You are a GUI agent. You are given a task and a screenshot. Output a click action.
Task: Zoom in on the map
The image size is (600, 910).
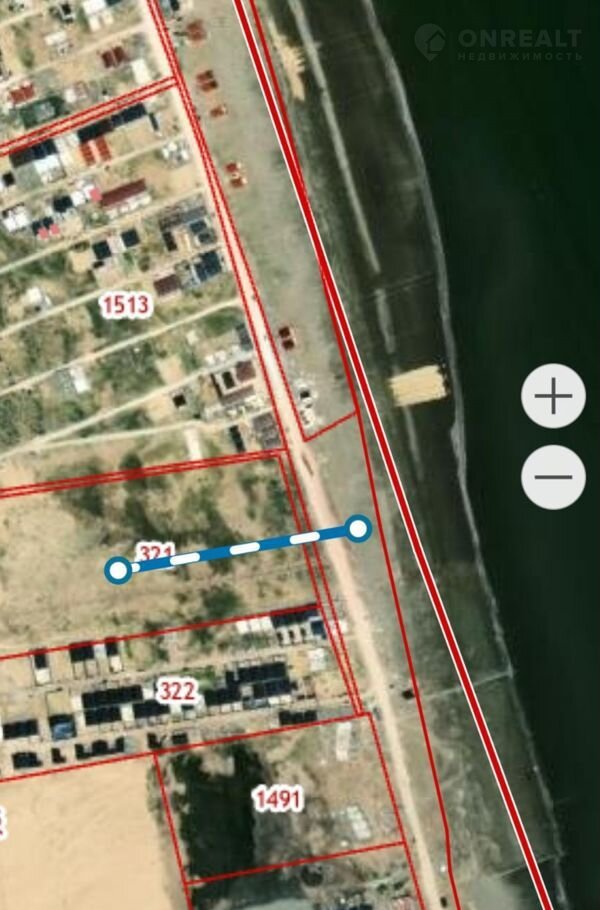(553, 397)
